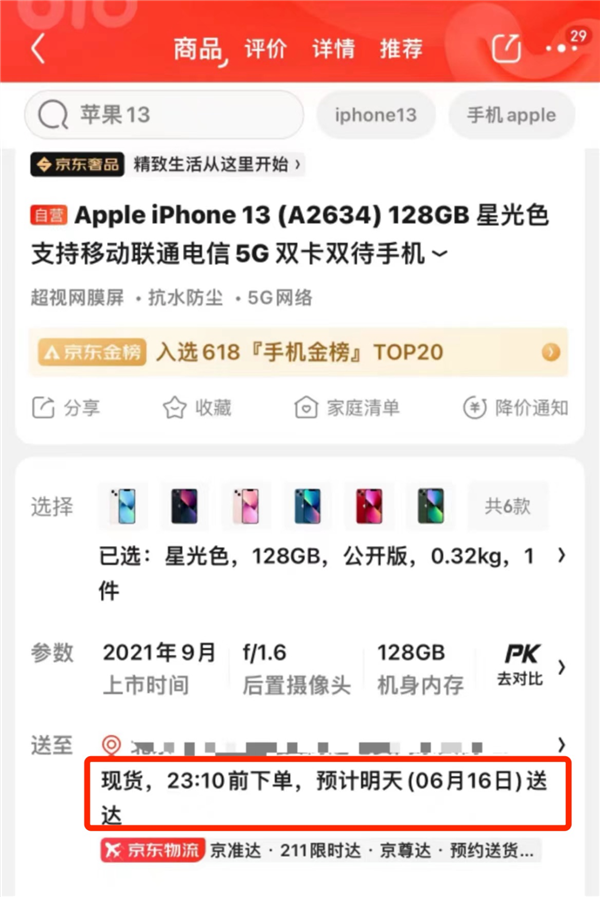
Task: Add to 家庭清单 list
Action: click(x=346, y=407)
